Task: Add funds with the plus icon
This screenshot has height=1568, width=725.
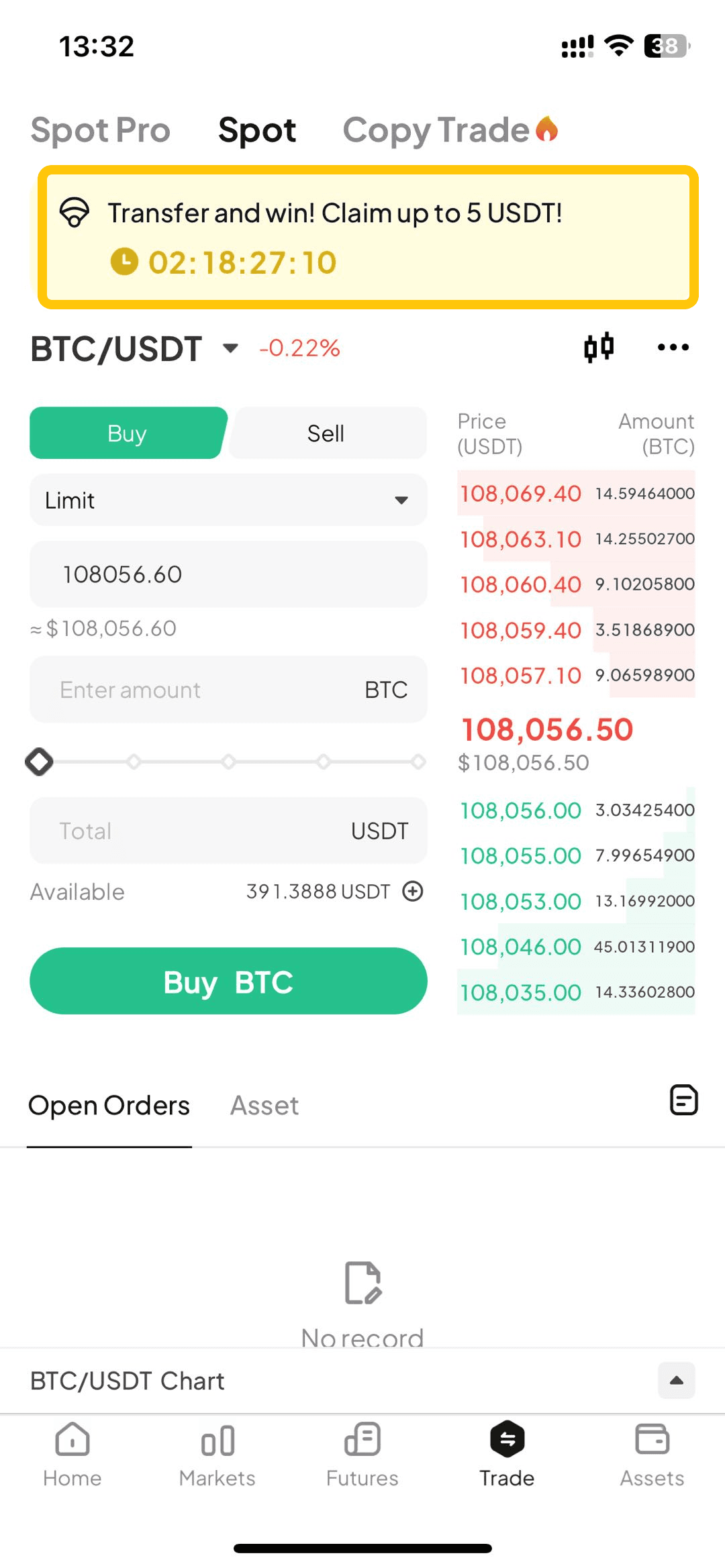Action: [413, 891]
